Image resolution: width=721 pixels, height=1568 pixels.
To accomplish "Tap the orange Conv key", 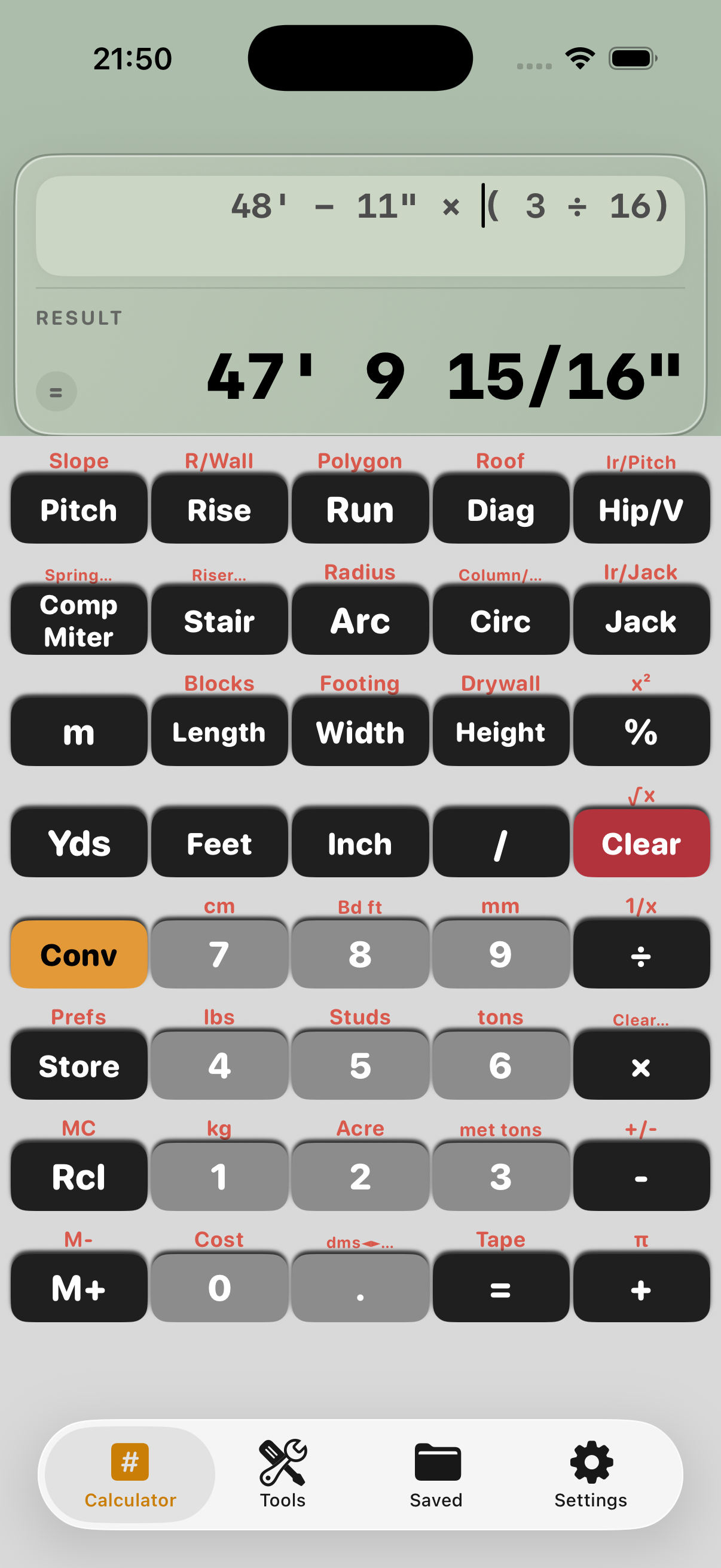I will (x=78, y=954).
